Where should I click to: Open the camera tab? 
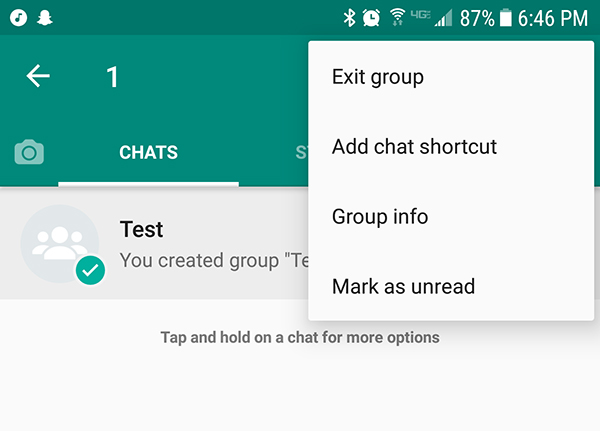click(x=29, y=153)
